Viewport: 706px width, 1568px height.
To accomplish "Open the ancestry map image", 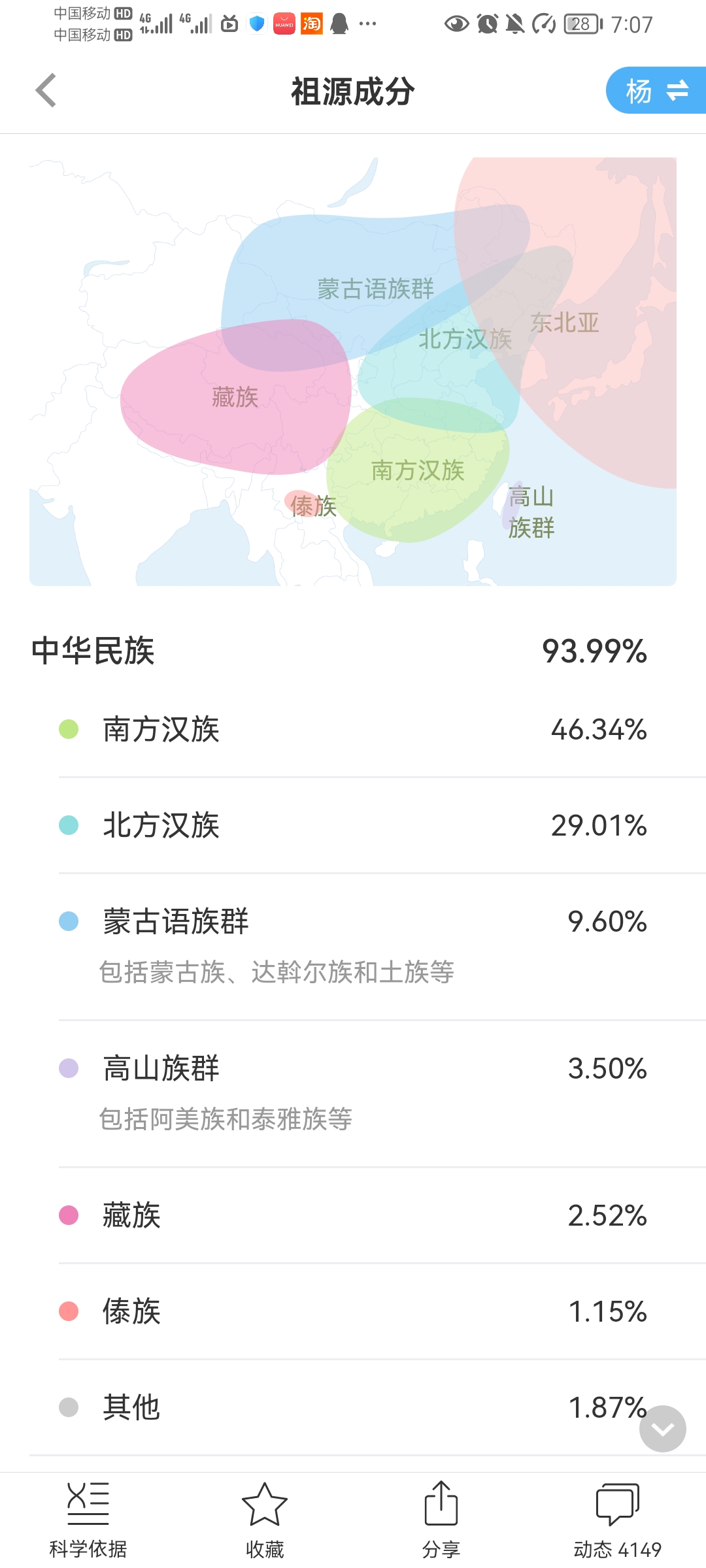I will [353, 371].
